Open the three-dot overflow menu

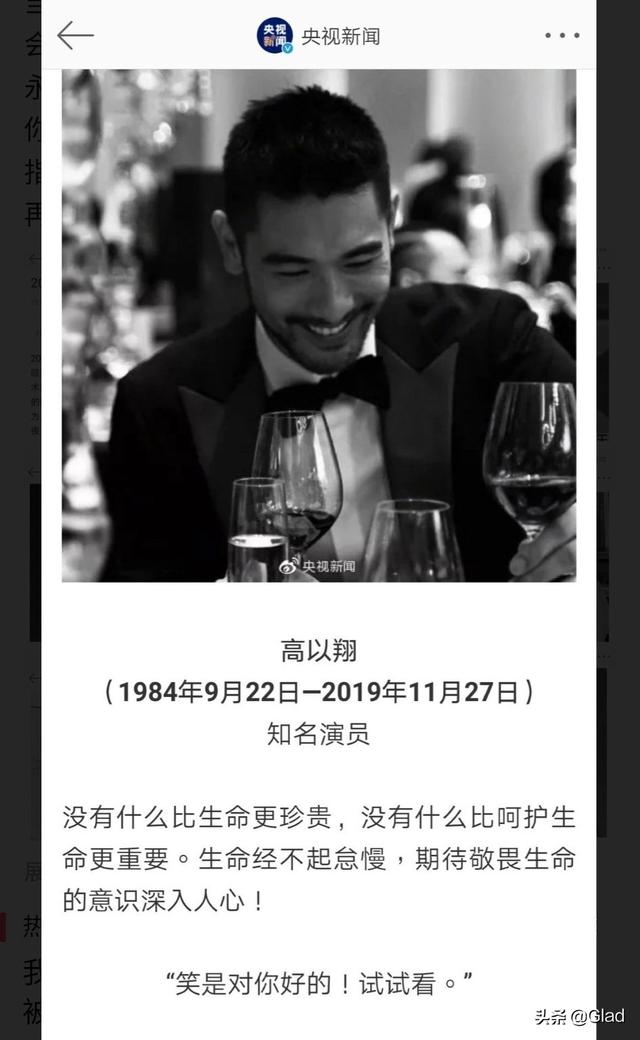[x=562, y=36]
